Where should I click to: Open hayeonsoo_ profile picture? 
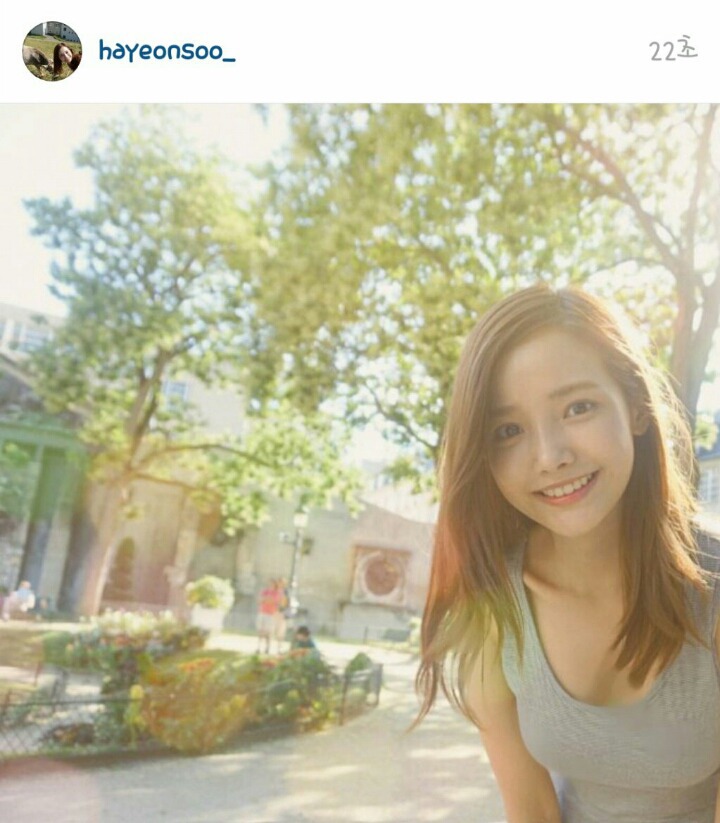tap(52, 51)
